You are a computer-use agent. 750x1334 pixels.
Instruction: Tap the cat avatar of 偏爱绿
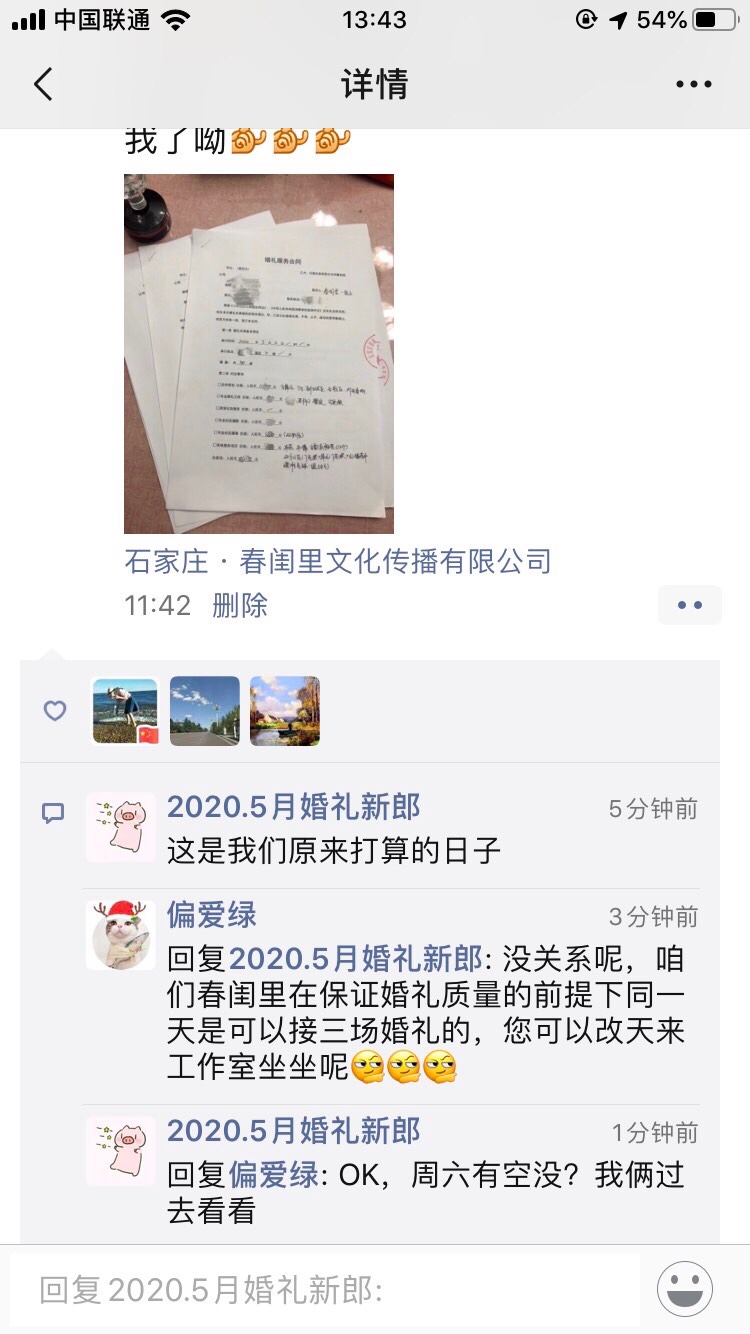(121, 935)
